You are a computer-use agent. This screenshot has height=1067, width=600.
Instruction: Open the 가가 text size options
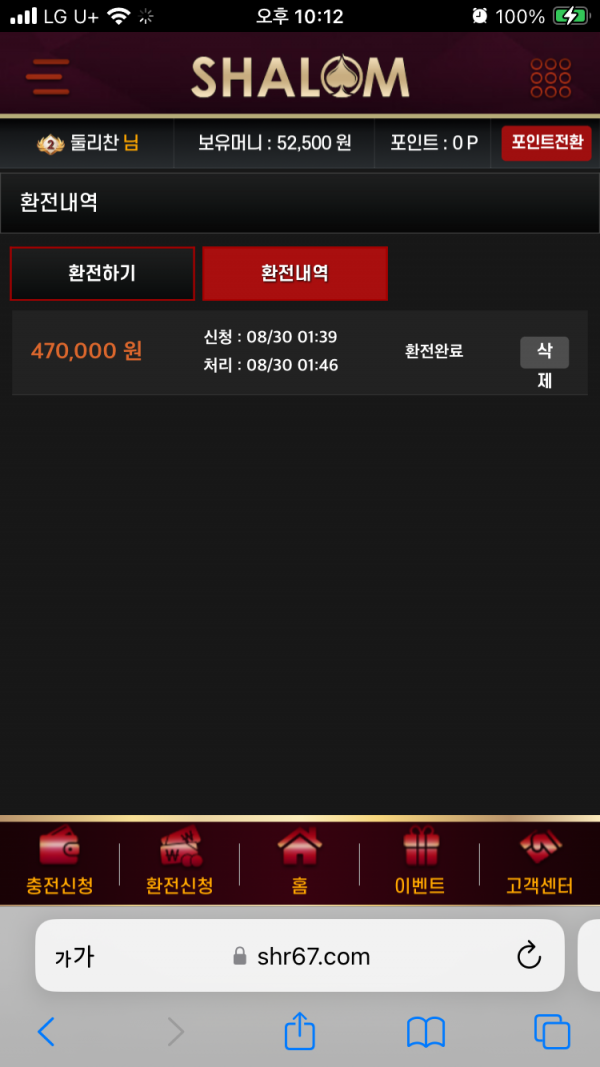pyautogui.click(x=74, y=957)
